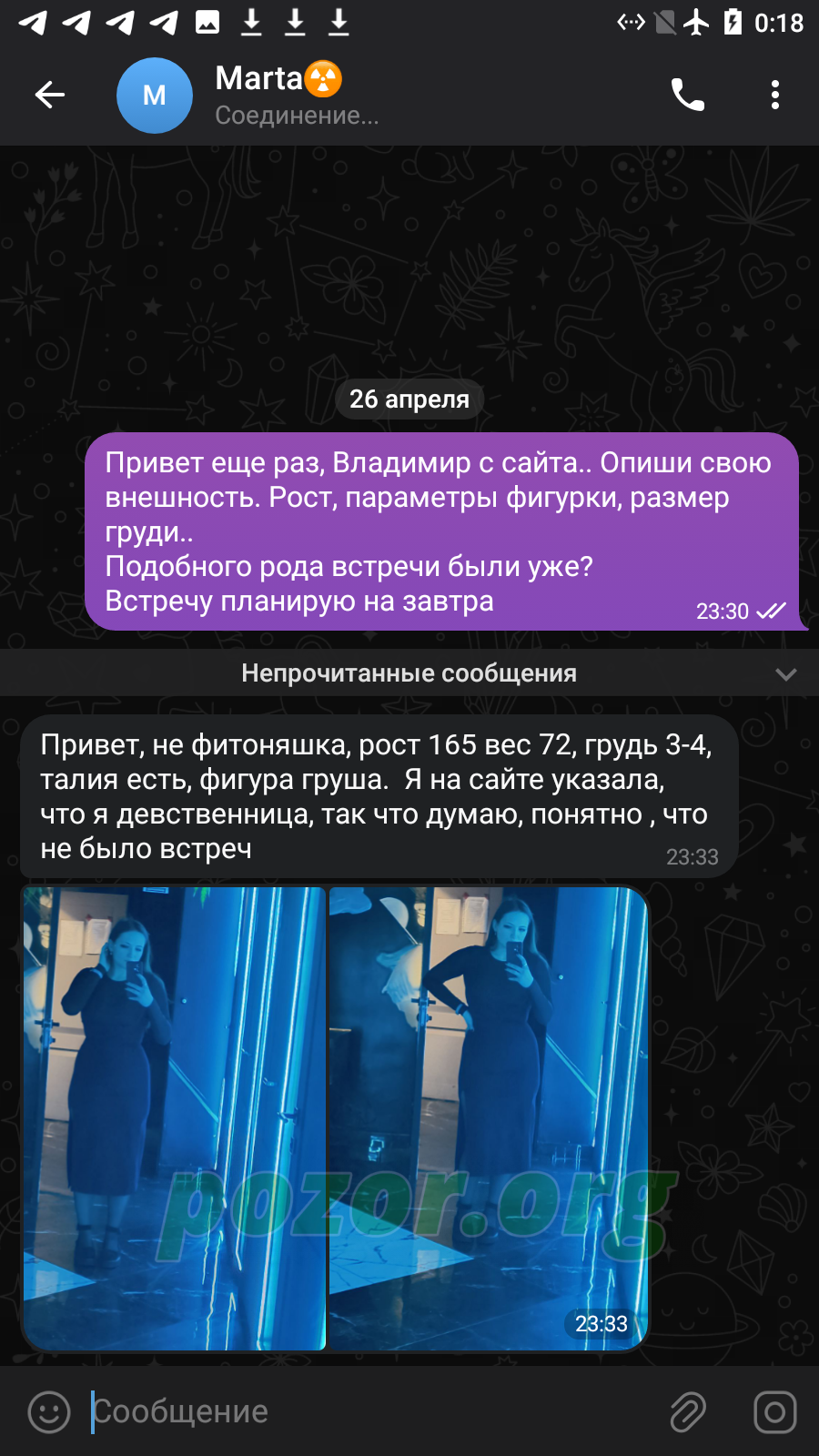Attach a file with the paperclip
Screen dimensions: 819x1456
coord(688,1412)
